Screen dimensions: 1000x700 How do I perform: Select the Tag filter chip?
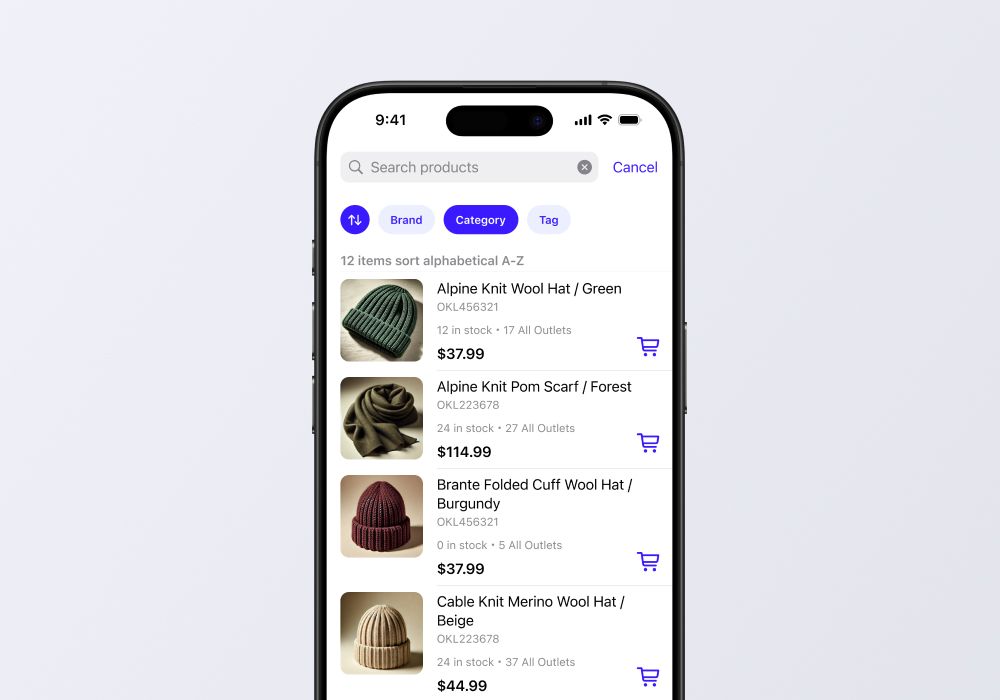pyautogui.click(x=548, y=220)
